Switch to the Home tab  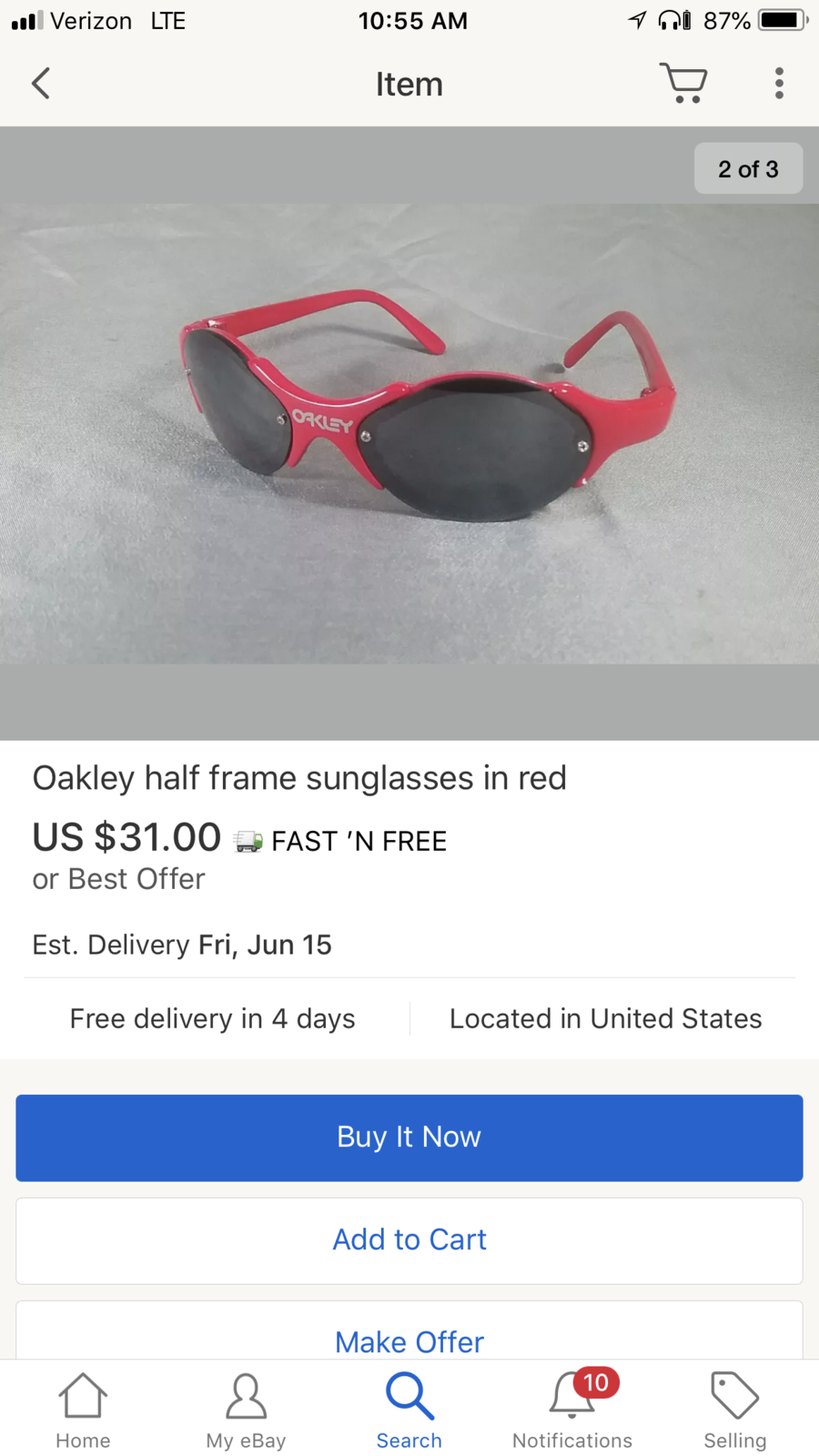click(x=83, y=1410)
